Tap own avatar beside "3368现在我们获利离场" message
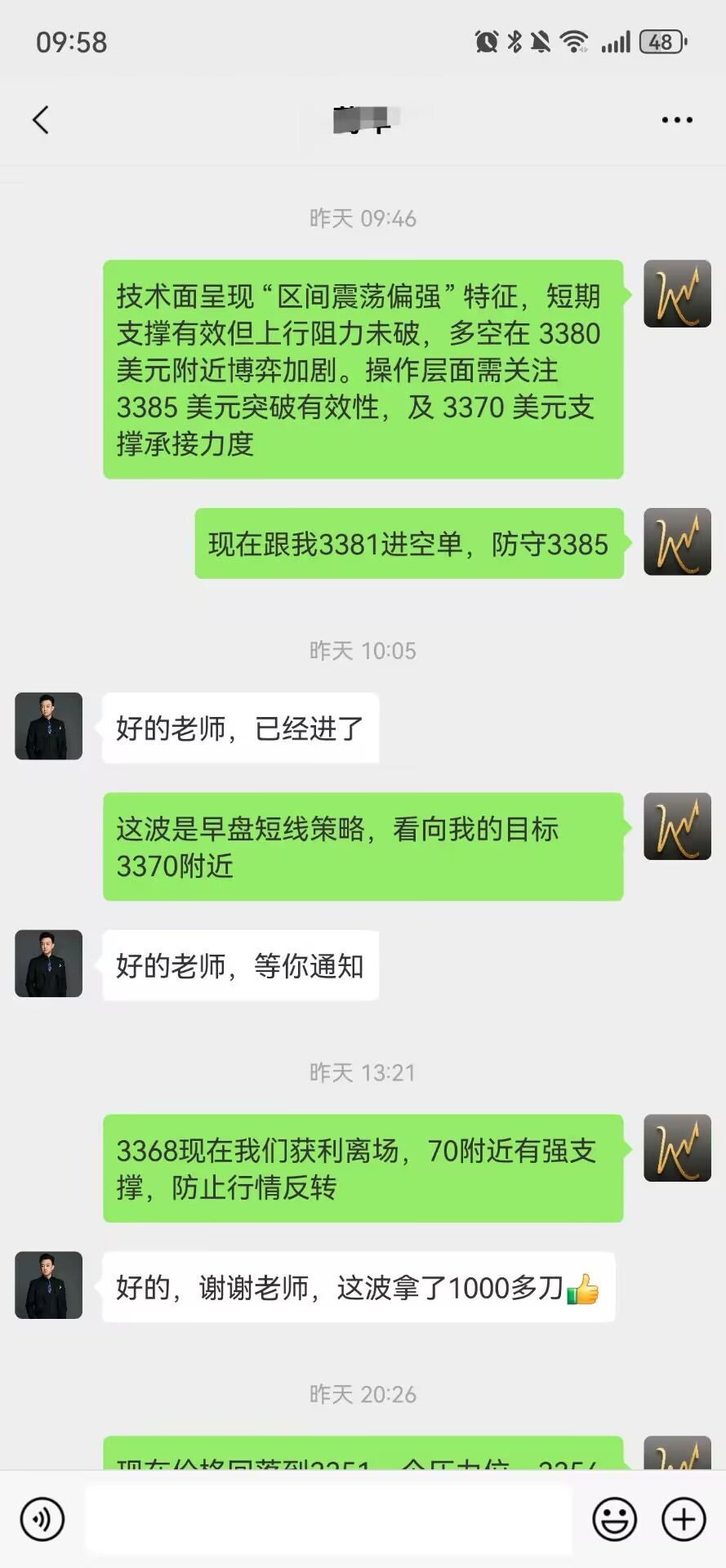The height and width of the screenshot is (1568, 726). coord(677,1148)
